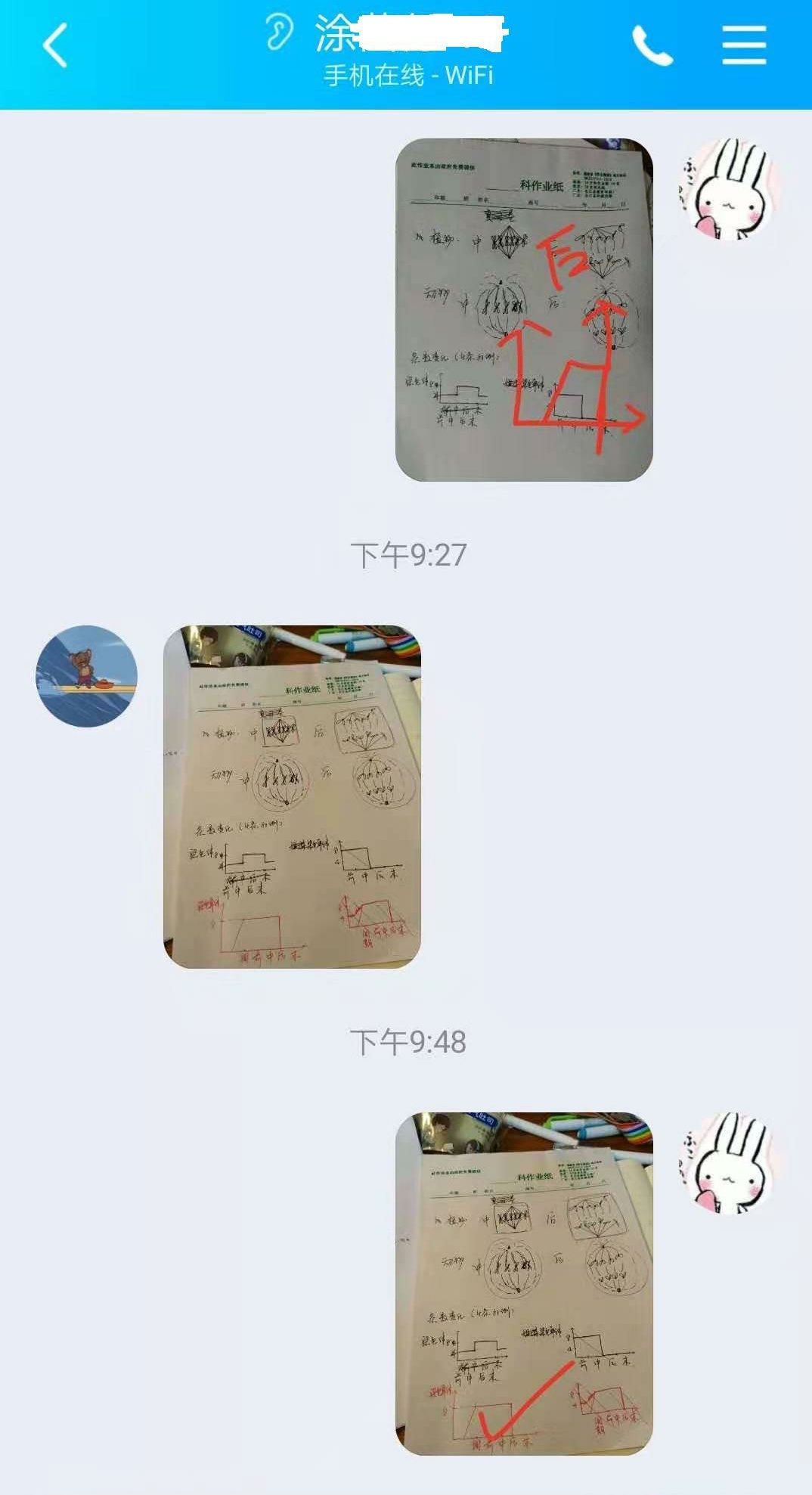Screen dimensions: 812x1495
Task: Open the sent photo with the red checkmark
Action: [x=524, y=1283]
